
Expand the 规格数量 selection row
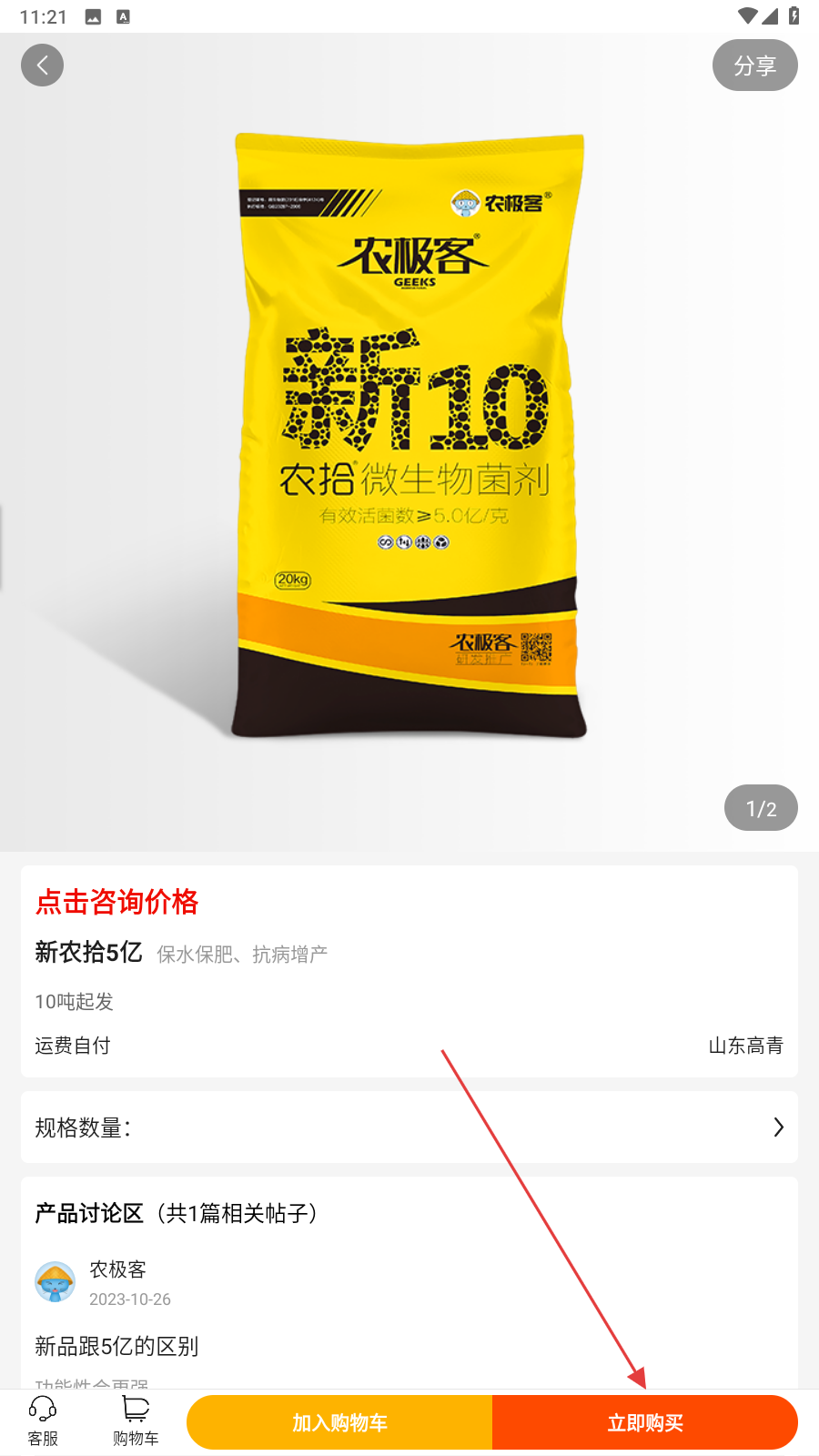(x=409, y=1127)
